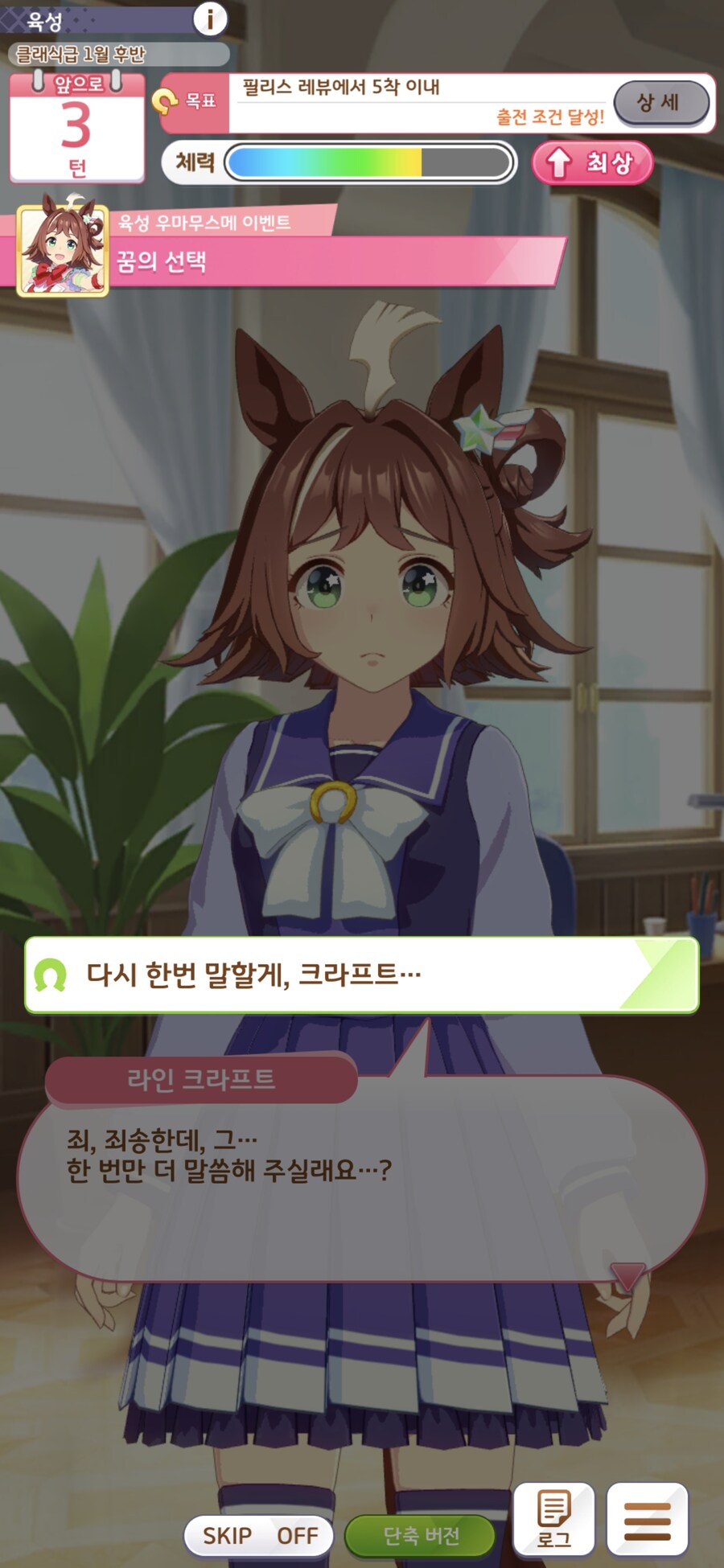Tap the 최상 condition button

(x=592, y=163)
